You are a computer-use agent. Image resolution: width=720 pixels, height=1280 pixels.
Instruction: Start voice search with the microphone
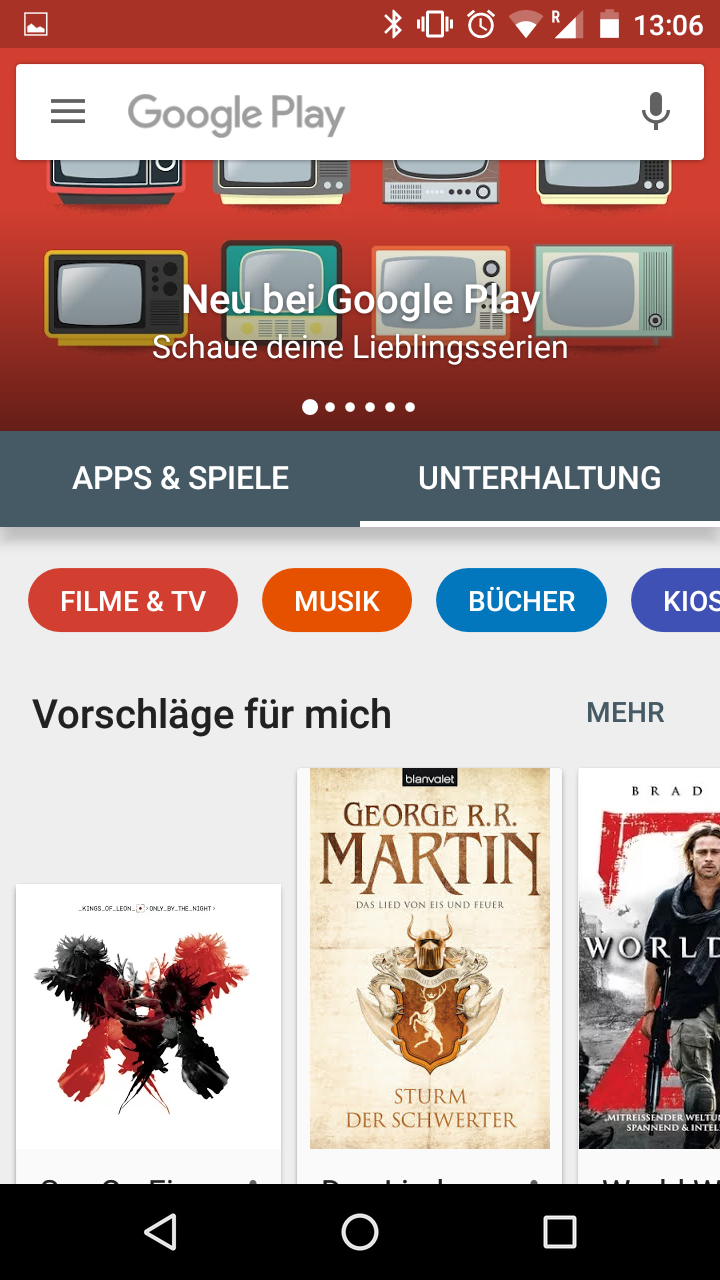656,111
